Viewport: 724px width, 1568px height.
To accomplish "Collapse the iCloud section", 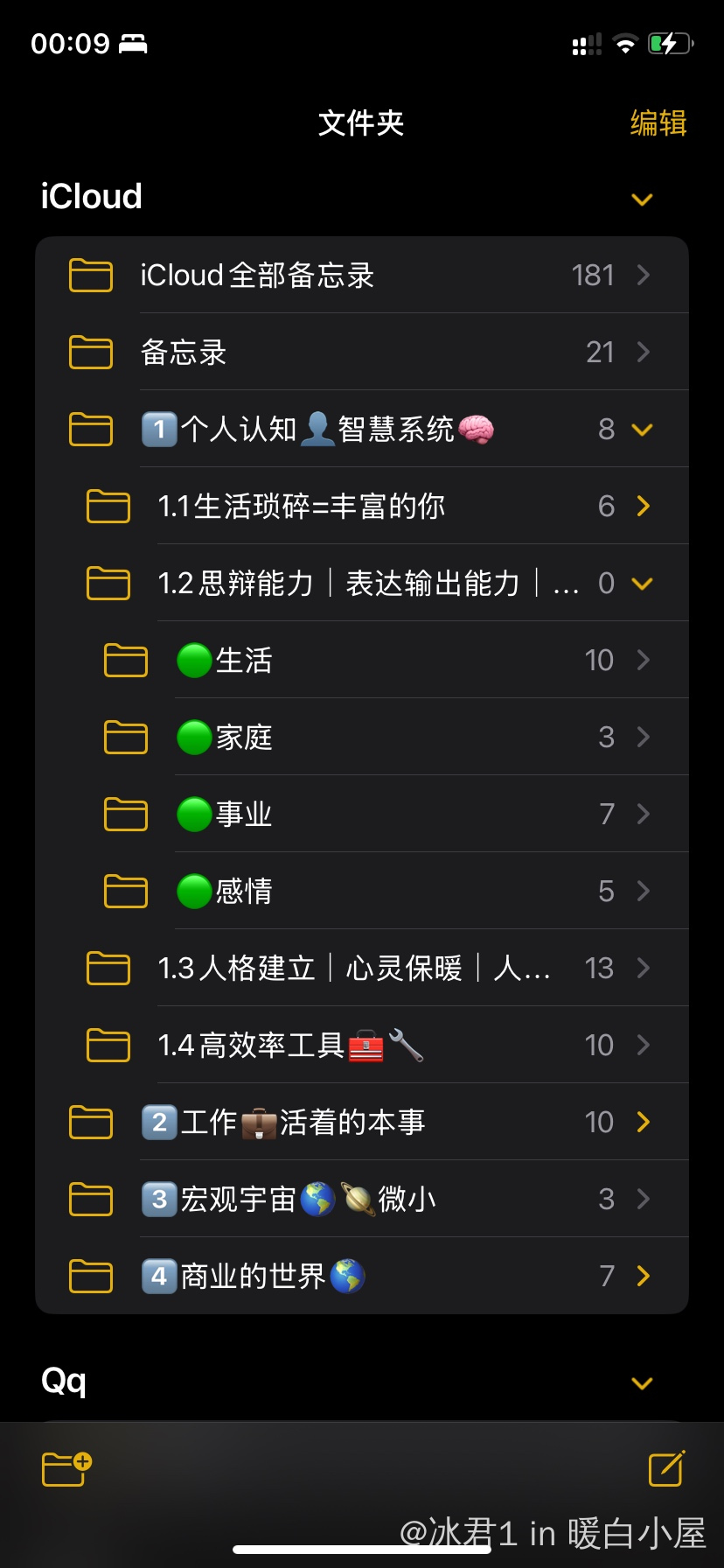I will point(642,199).
